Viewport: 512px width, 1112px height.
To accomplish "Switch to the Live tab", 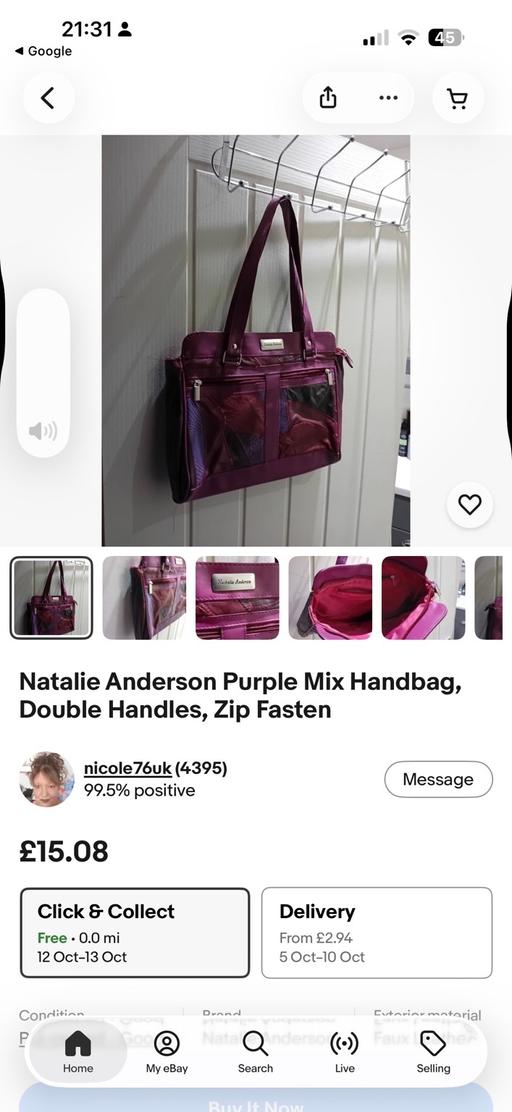I will (x=345, y=1052).
